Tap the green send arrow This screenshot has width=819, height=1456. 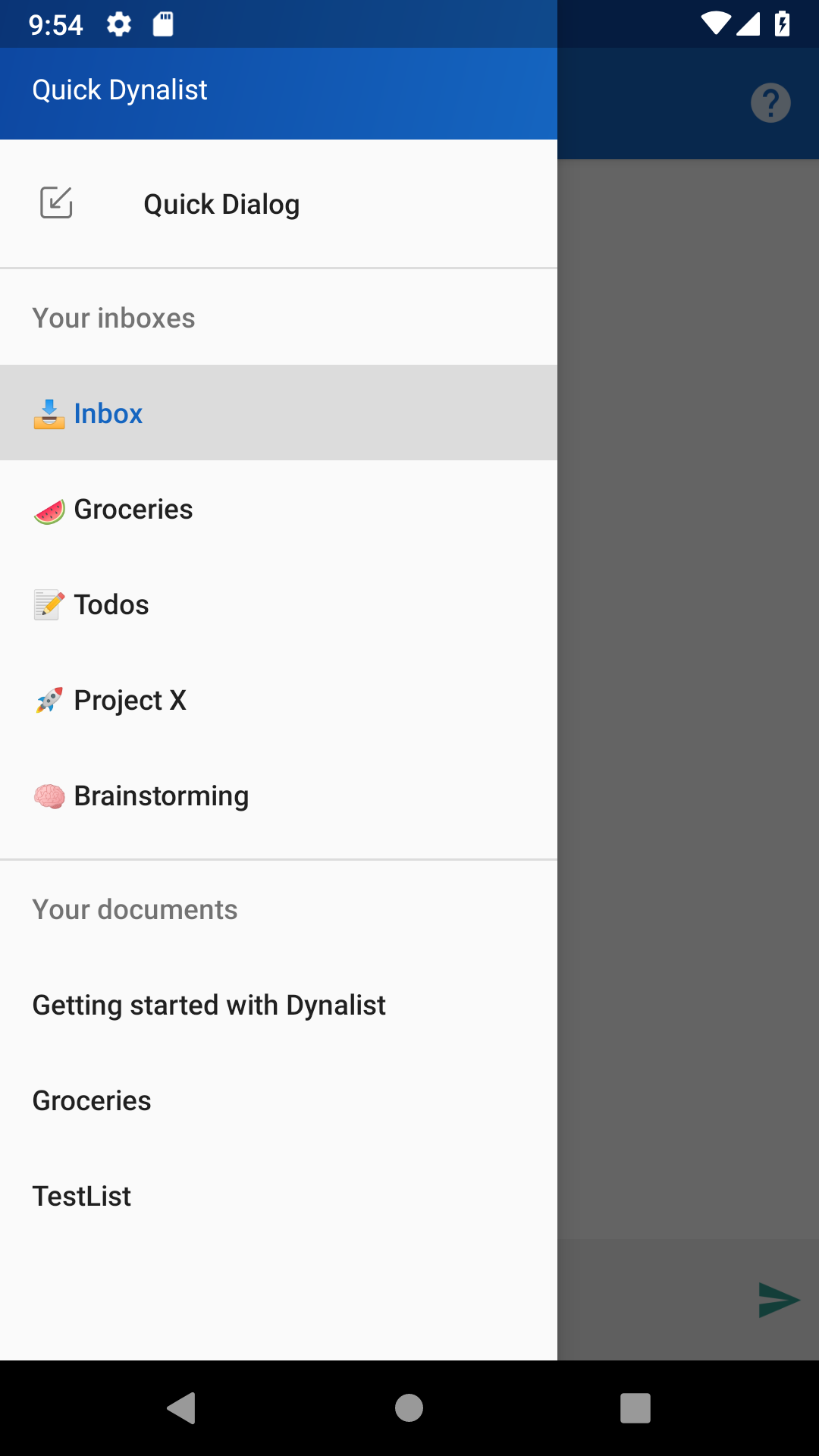point(779,1300)
